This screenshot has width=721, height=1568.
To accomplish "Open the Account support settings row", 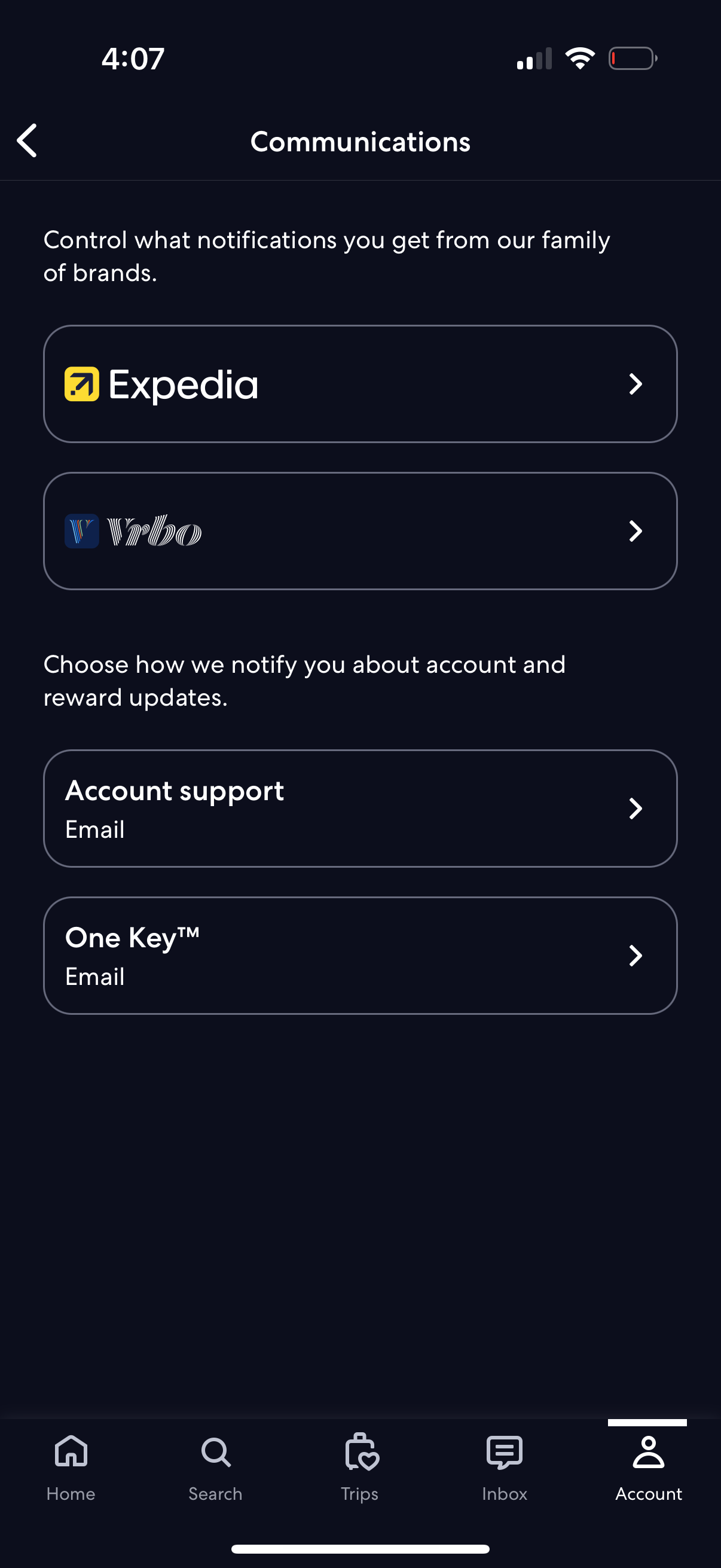I will [x=359, y=809].
